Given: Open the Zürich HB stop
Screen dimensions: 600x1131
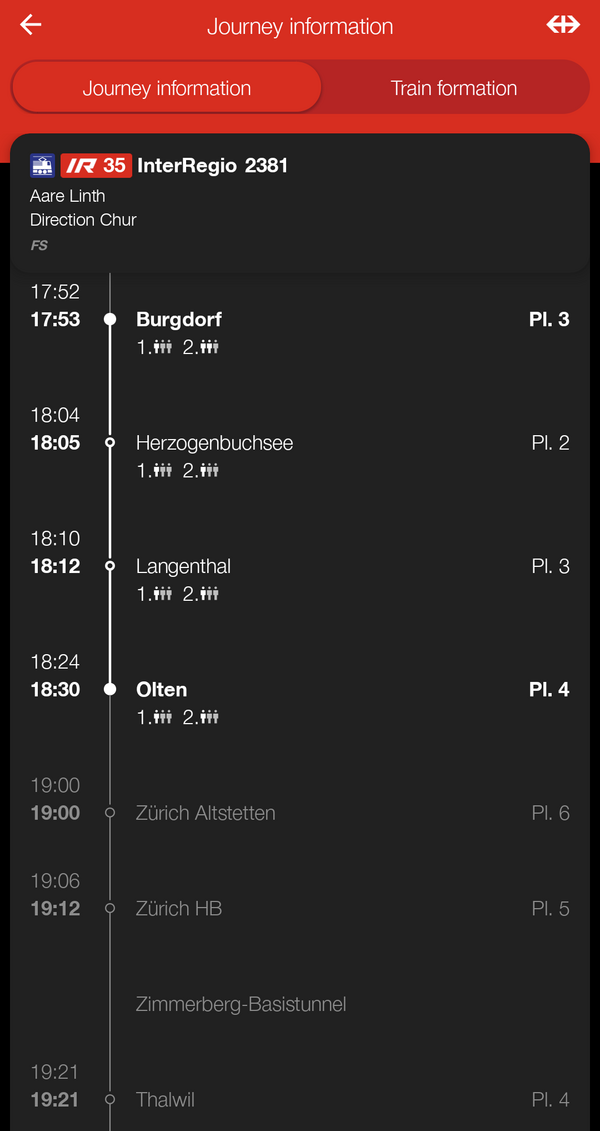Looking at the screenshot, I should [179, 909].
